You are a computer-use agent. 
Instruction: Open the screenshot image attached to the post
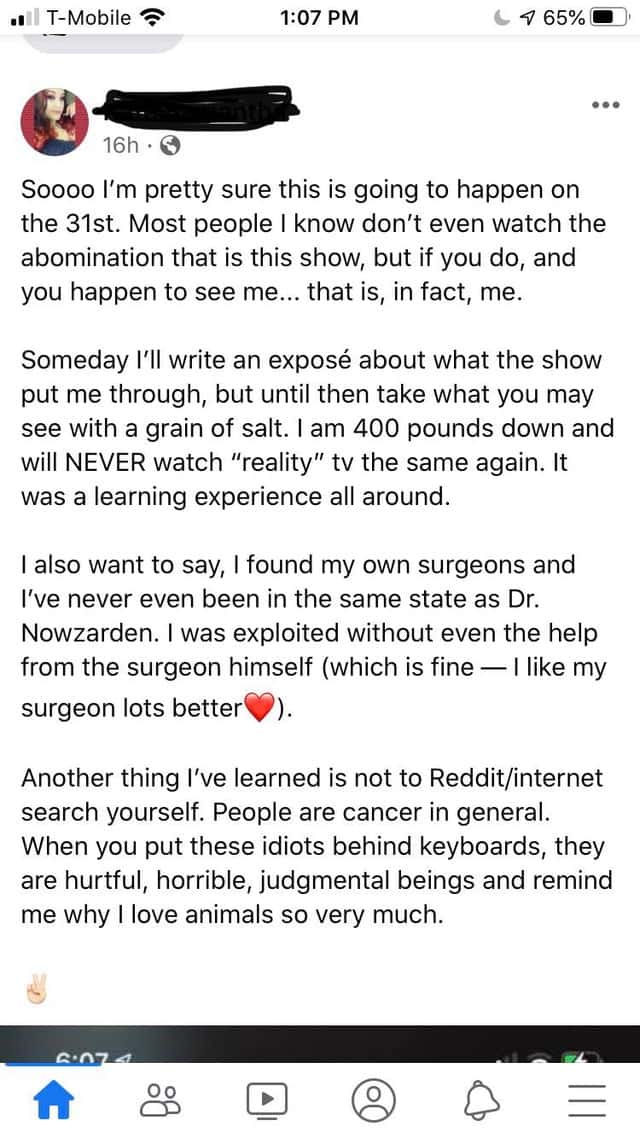(320, 1045)
